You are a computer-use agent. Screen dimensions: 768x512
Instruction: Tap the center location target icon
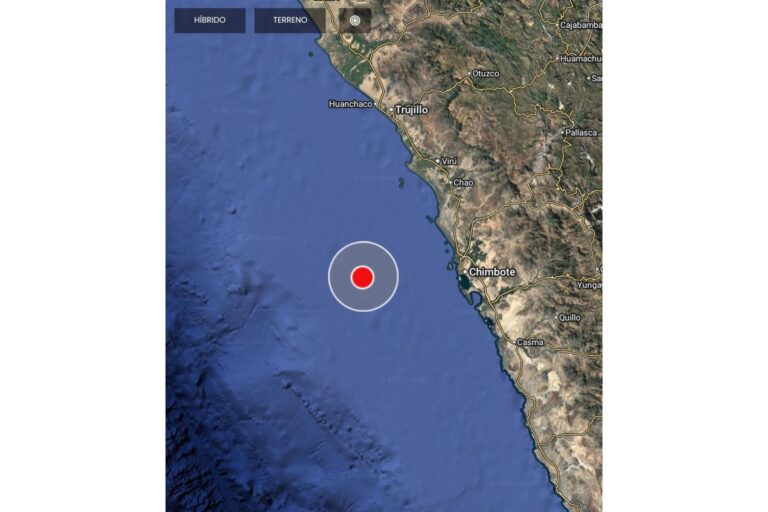pyautogui.click(x=355, y=20)
